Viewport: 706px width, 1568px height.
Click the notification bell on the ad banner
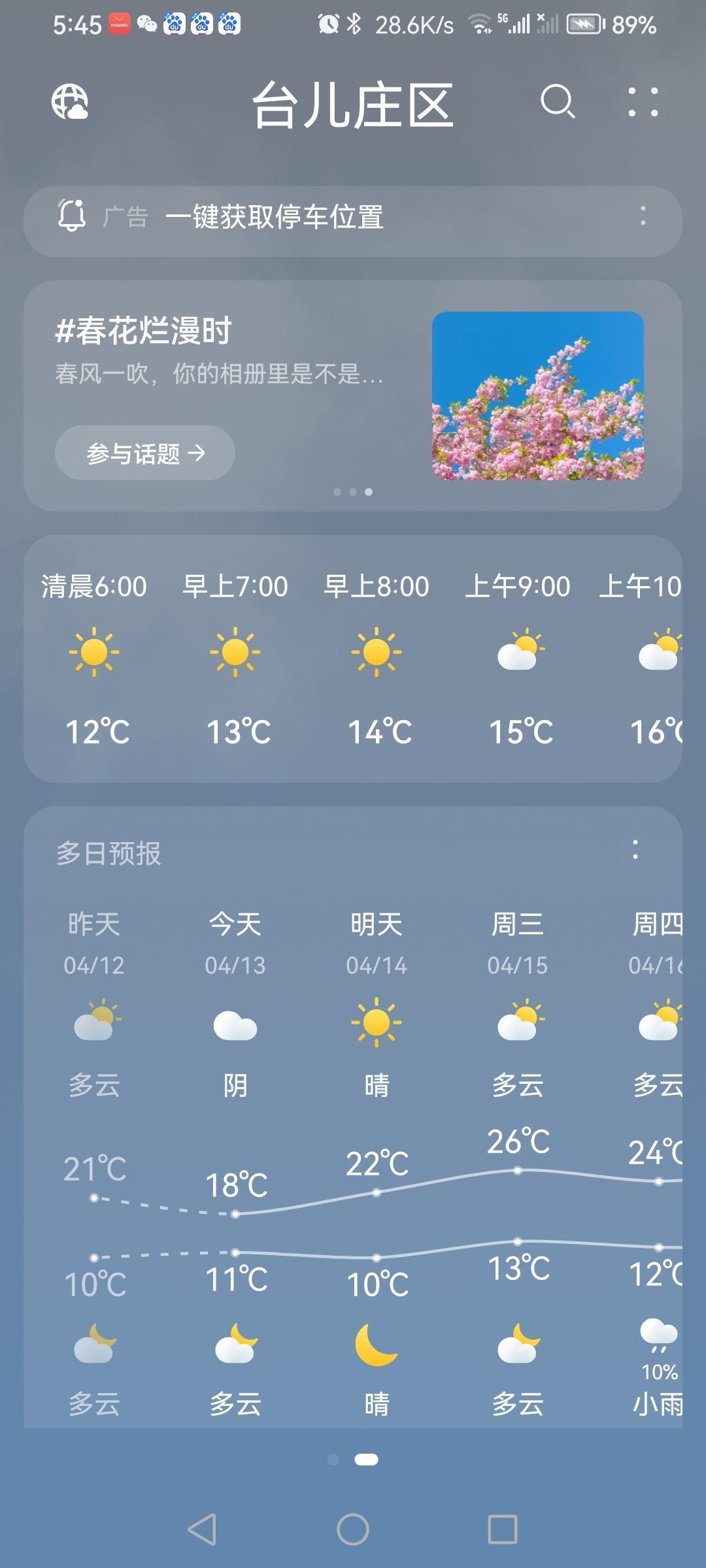(x=72, y=218)
